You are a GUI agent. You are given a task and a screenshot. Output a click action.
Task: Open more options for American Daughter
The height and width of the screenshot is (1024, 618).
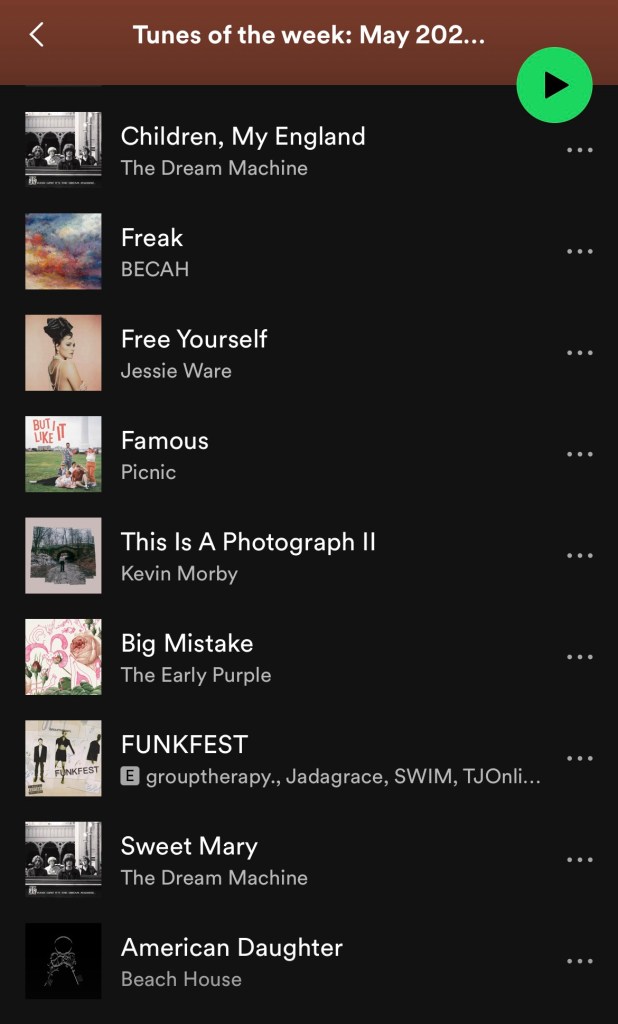pyautogui.click(x=579, y=961)
